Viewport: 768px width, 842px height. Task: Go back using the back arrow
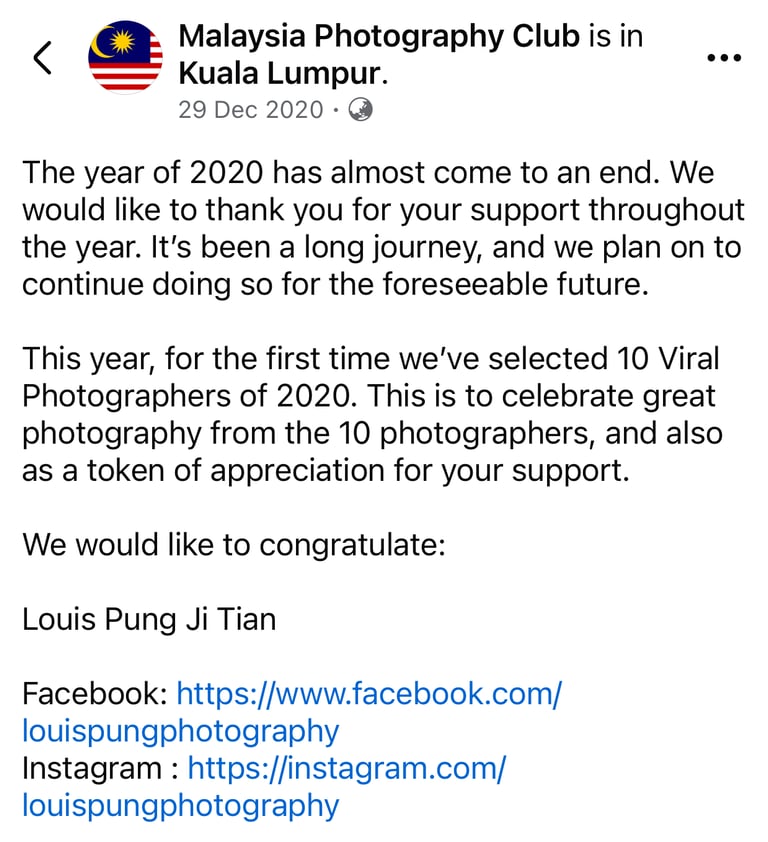point(42,57)
